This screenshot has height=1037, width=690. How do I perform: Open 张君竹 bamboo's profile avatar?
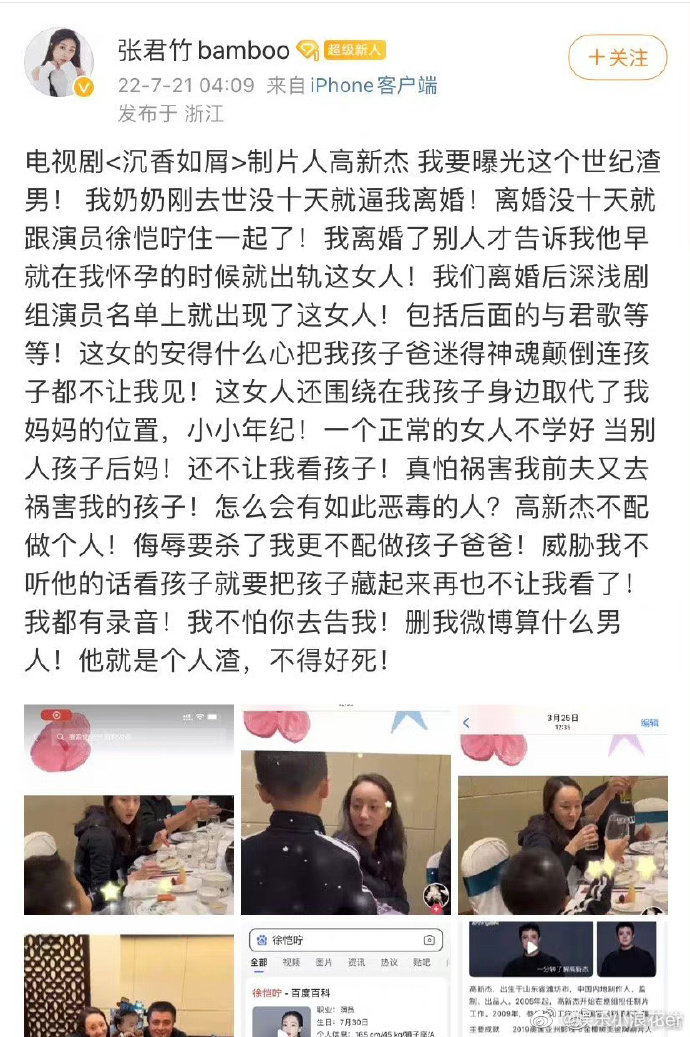point(59,62)
